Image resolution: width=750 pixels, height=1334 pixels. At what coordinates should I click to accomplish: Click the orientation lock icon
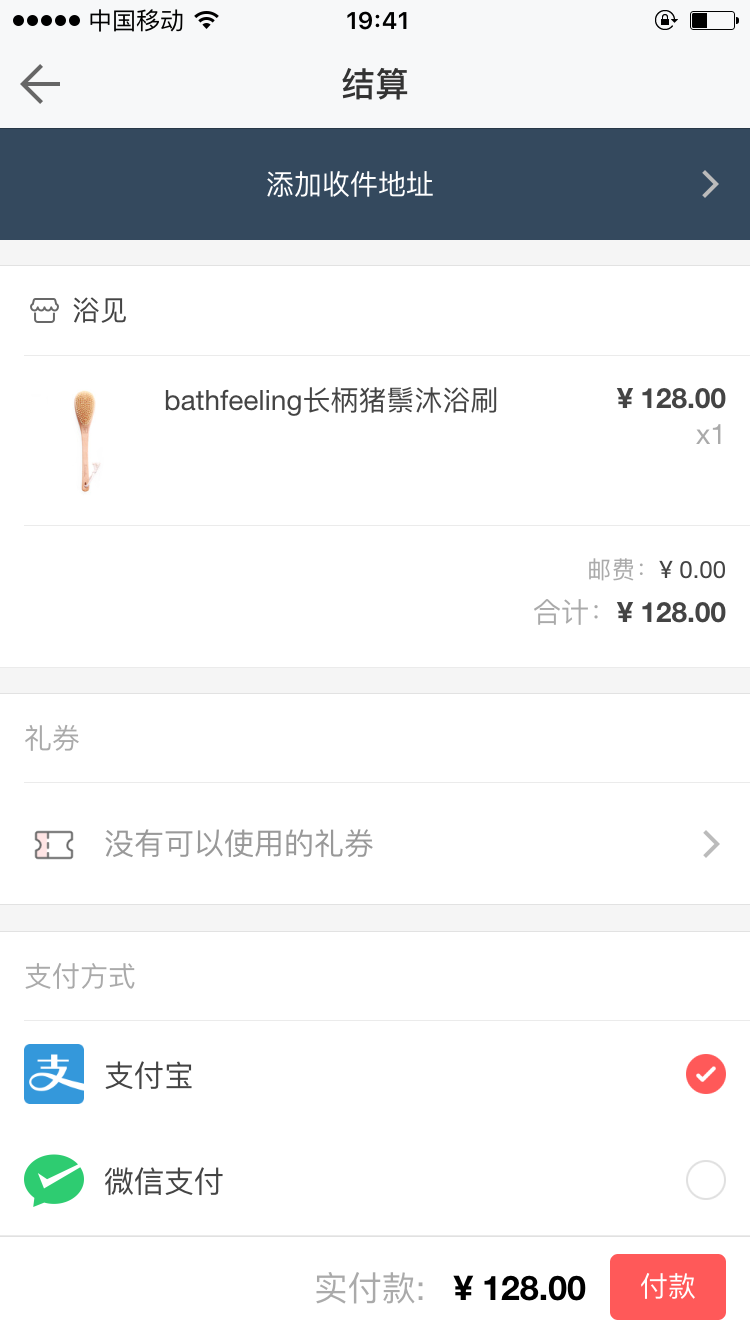point(666,19)
